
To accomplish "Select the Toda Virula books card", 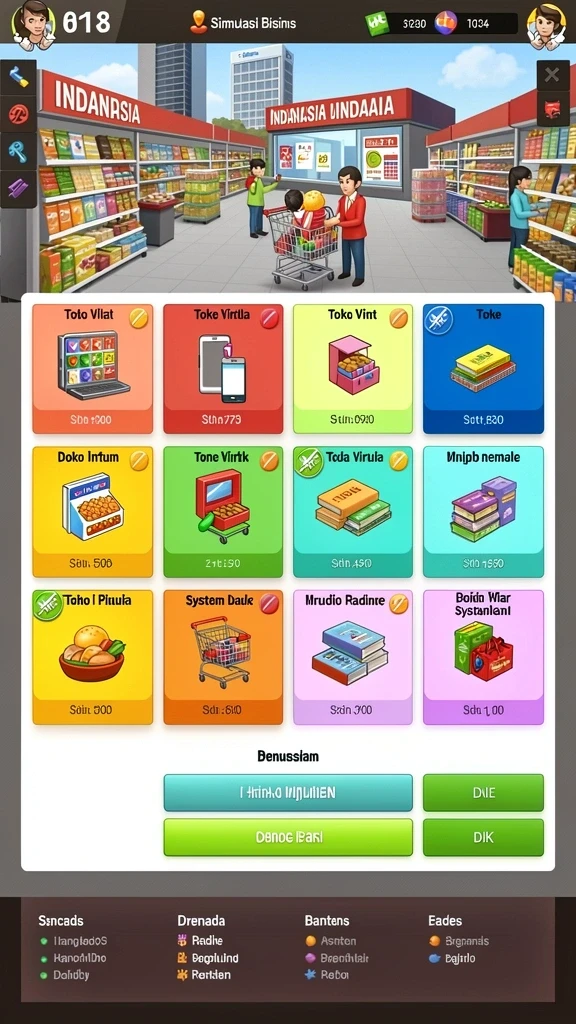I will coord(353,512).
